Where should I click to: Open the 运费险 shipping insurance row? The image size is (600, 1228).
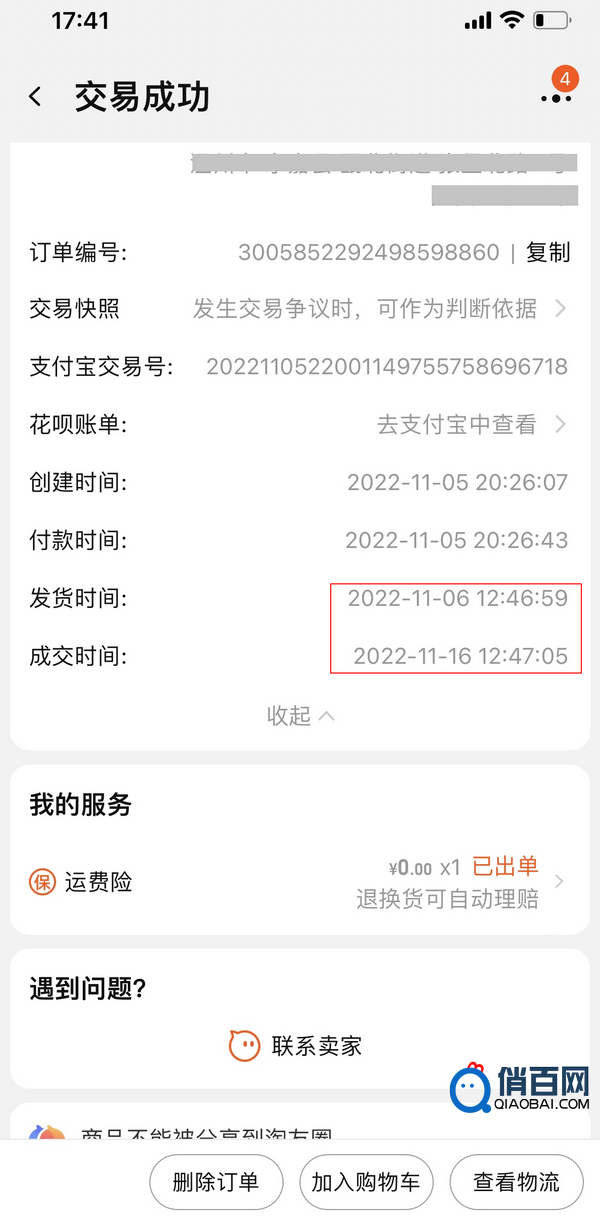tap(299, 882)
